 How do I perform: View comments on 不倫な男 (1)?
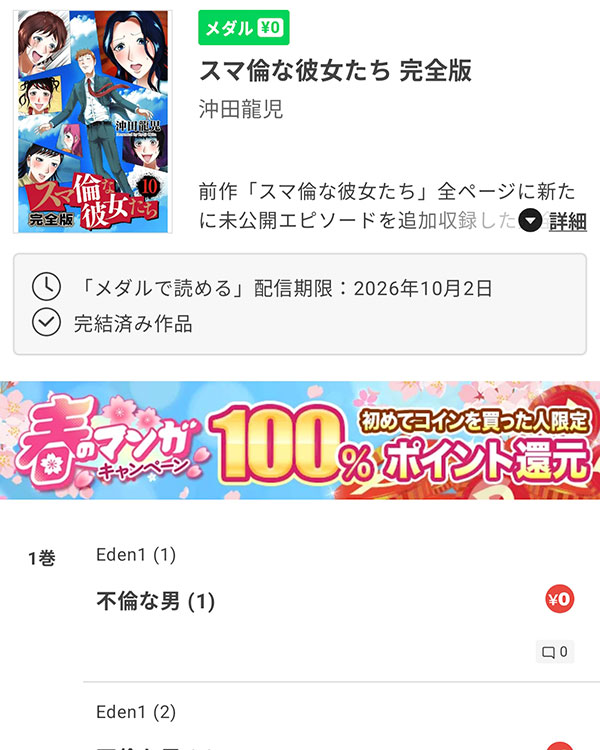[554, 652]
